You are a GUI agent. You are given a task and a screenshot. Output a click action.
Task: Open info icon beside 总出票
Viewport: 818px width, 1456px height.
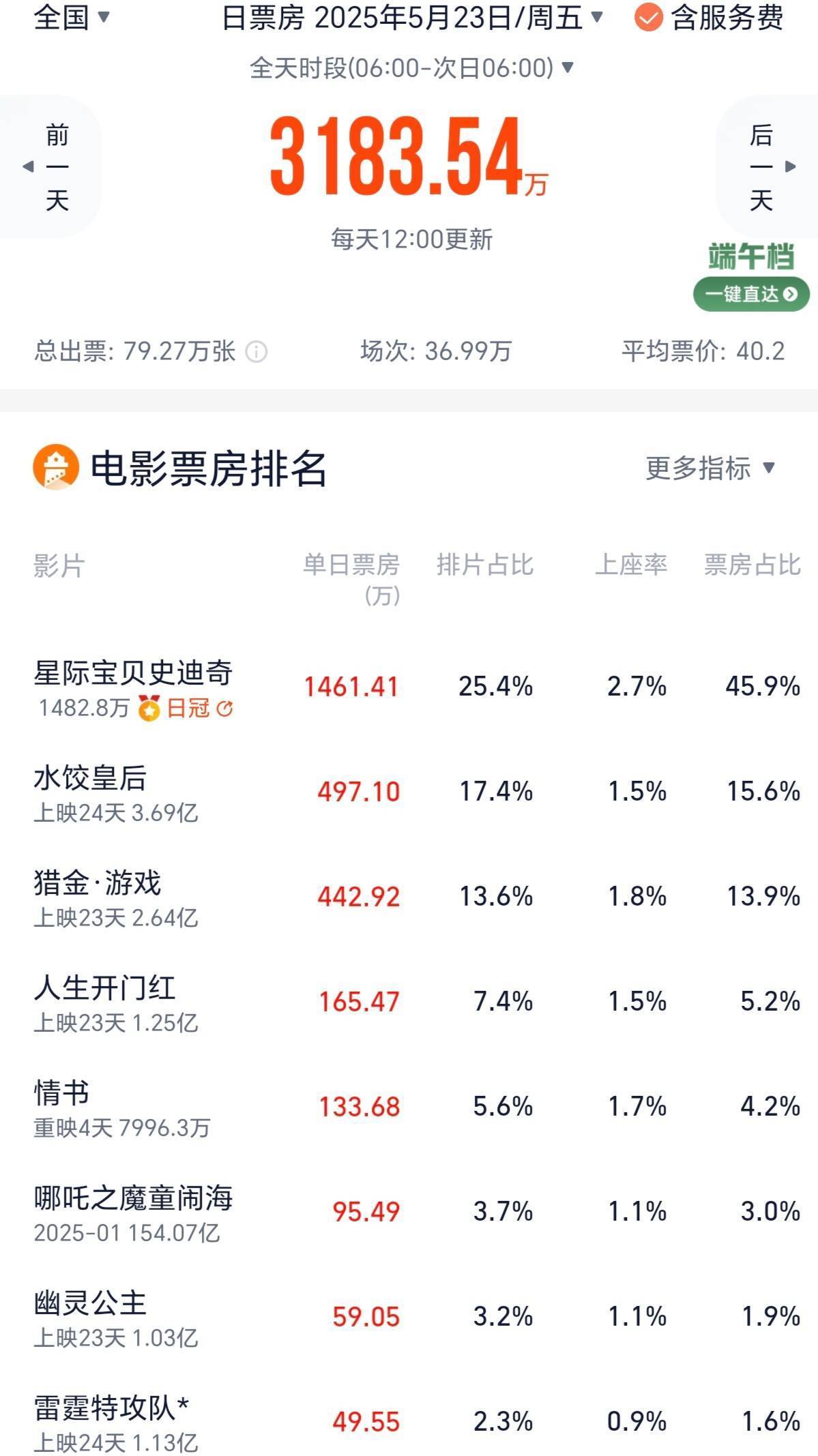point(257,352)
